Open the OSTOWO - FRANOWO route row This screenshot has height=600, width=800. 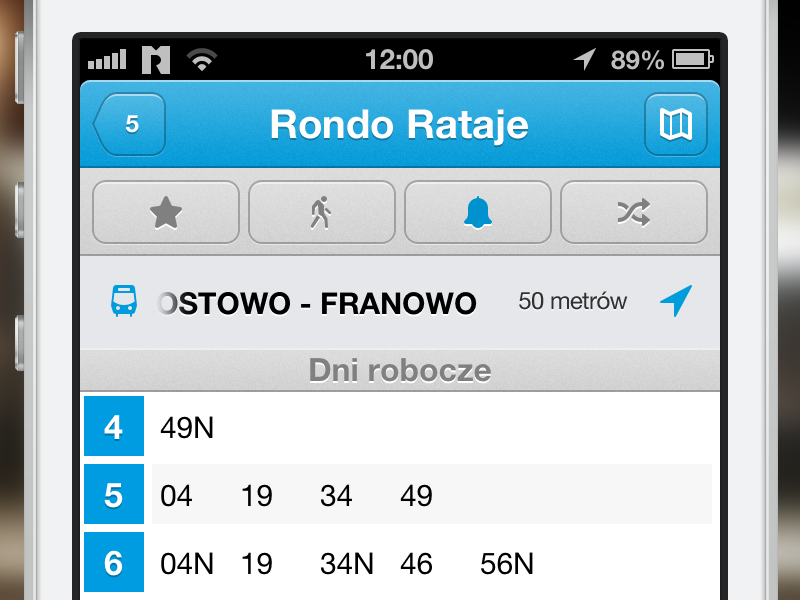(318, 302)
